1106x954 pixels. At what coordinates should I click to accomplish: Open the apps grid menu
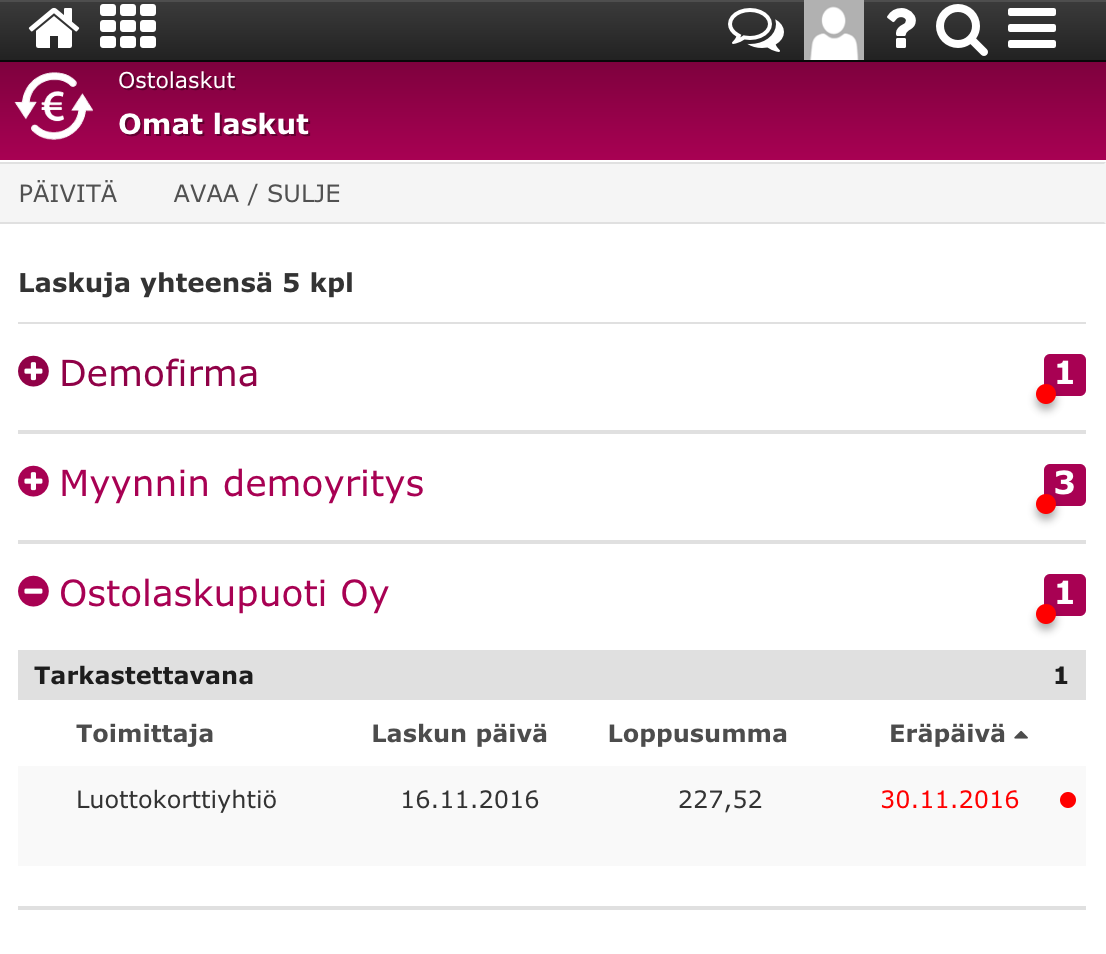click(x=128, y=29)
